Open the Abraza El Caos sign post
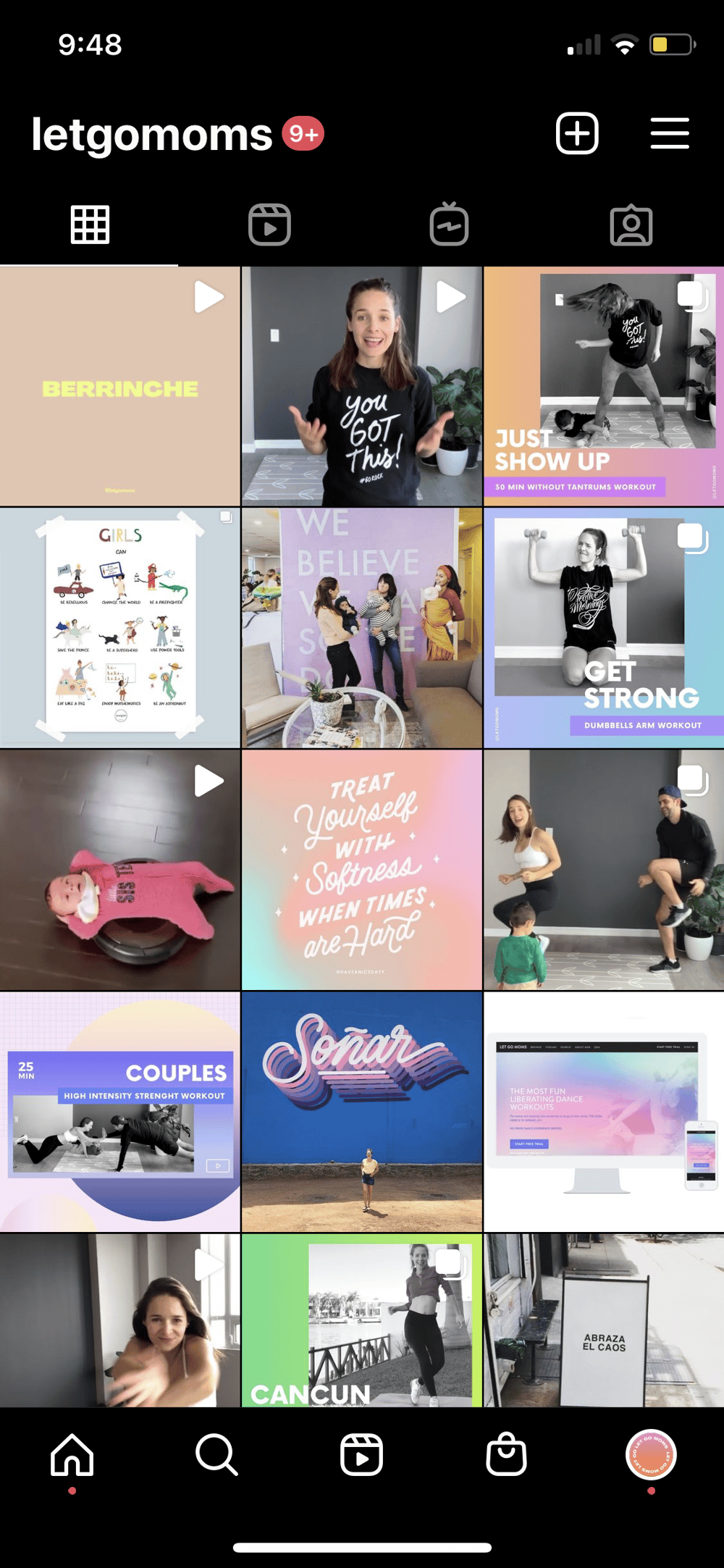The width and height of the screenshot is (724, 1568). [603, 1320]
